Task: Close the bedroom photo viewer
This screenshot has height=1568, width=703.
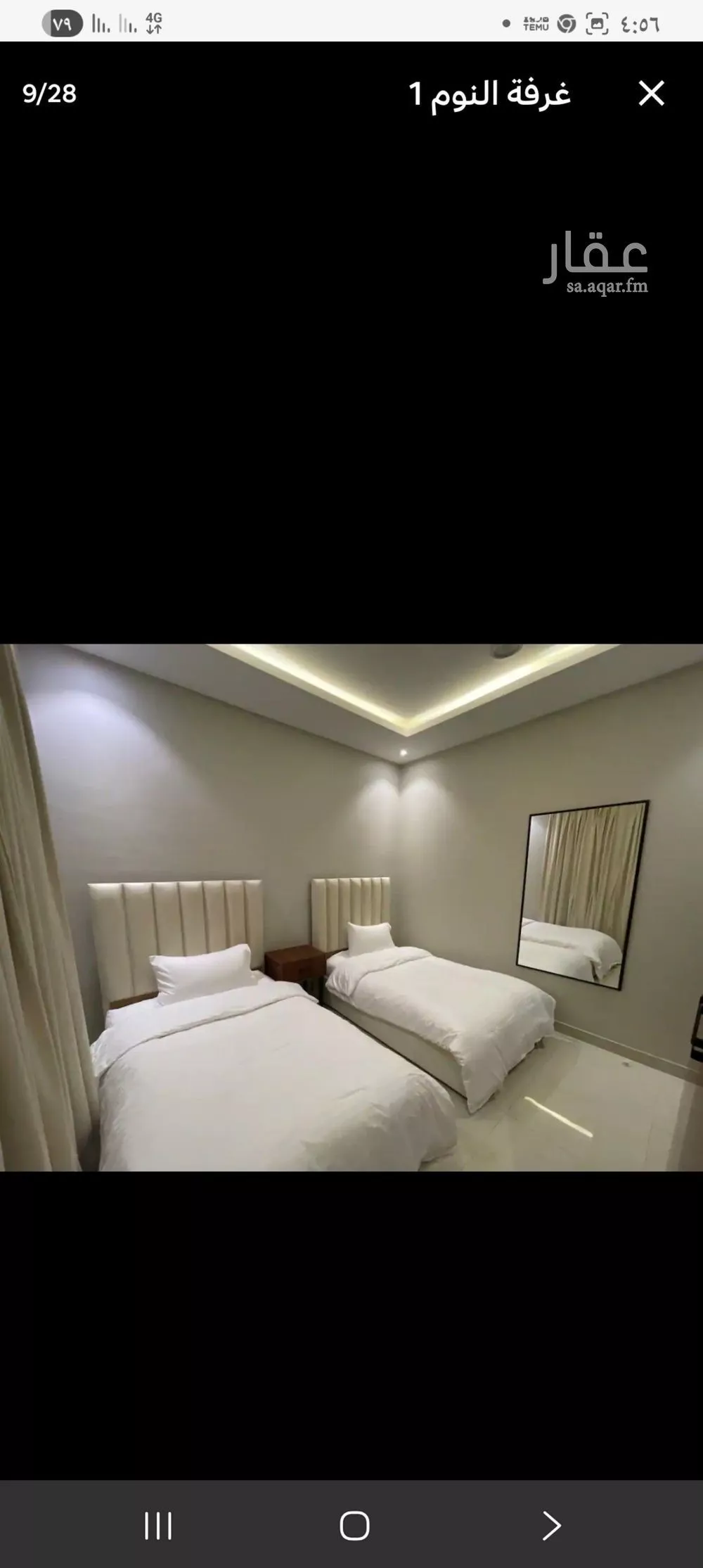Action: pos(651,94)
